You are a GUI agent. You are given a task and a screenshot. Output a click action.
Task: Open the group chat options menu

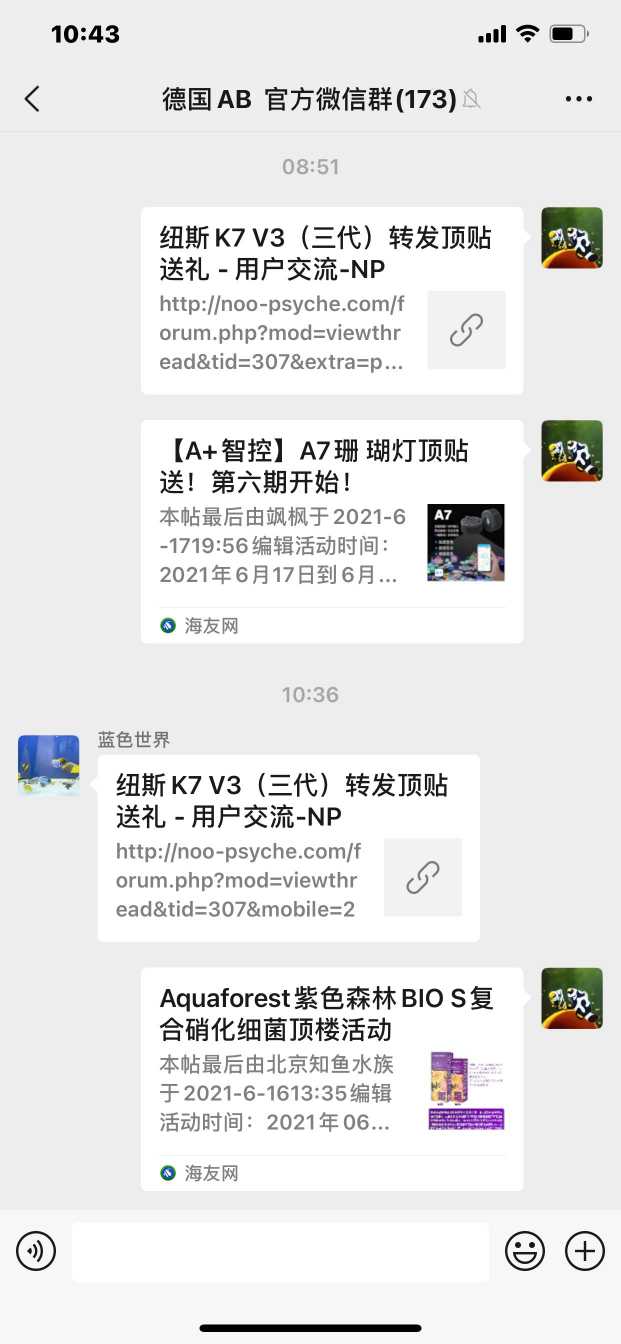(x=579, y=98)
